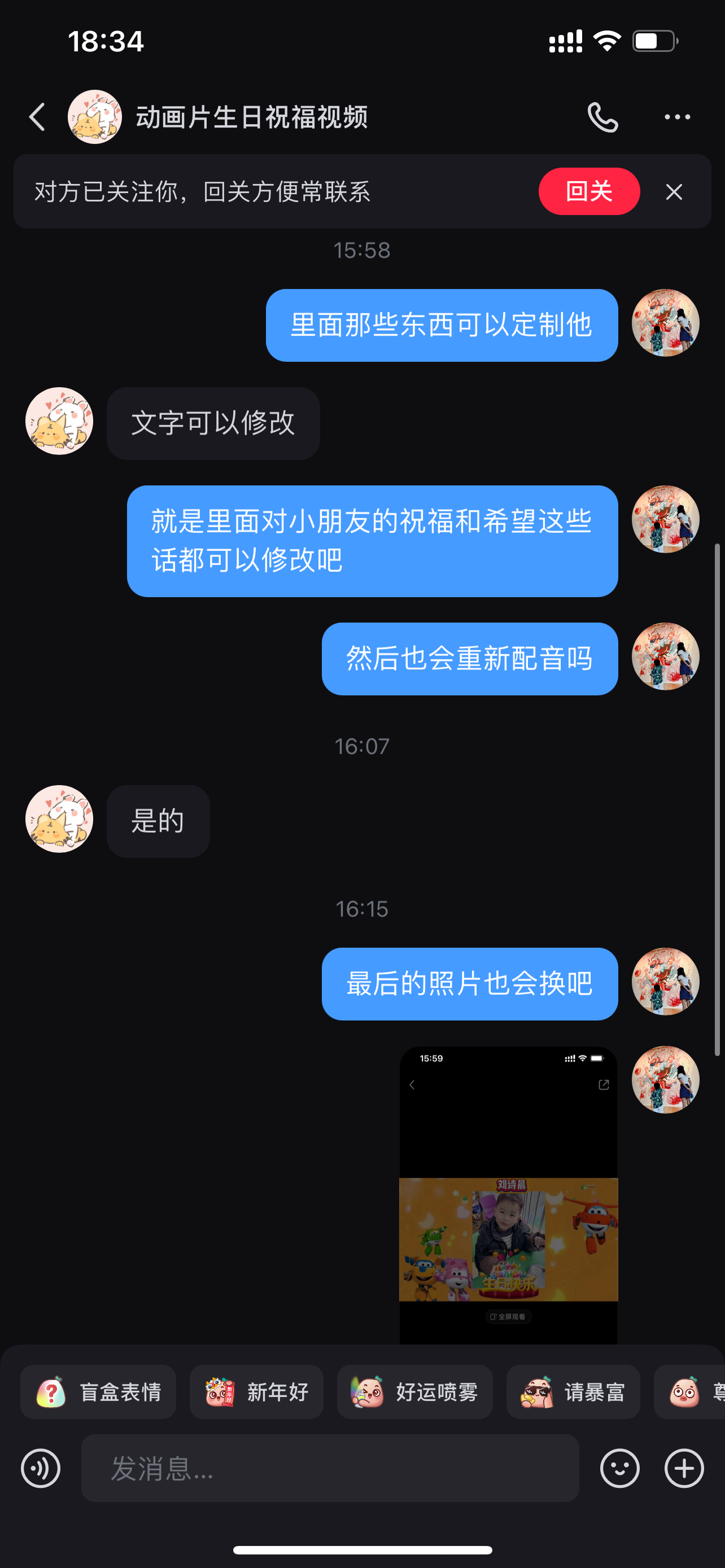Go back from this chat

click(38, 117)
